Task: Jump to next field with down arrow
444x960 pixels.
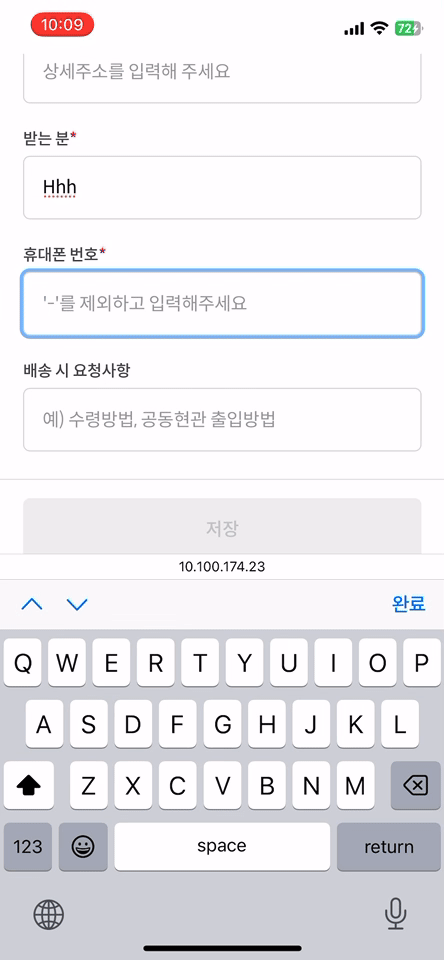Action: pyautogui.click(x=77, y=605)
